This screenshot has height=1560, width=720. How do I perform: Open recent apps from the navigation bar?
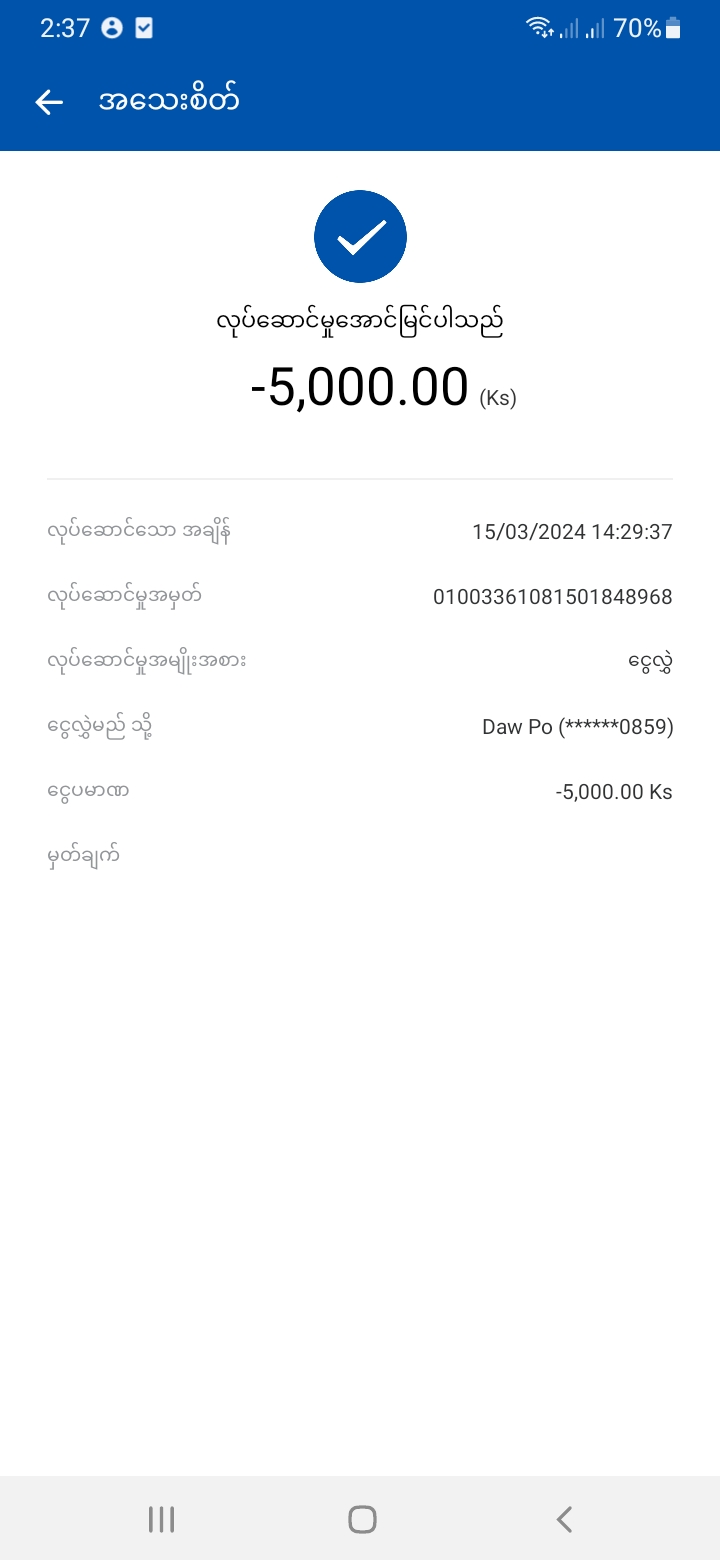[x=161, y=1520]
